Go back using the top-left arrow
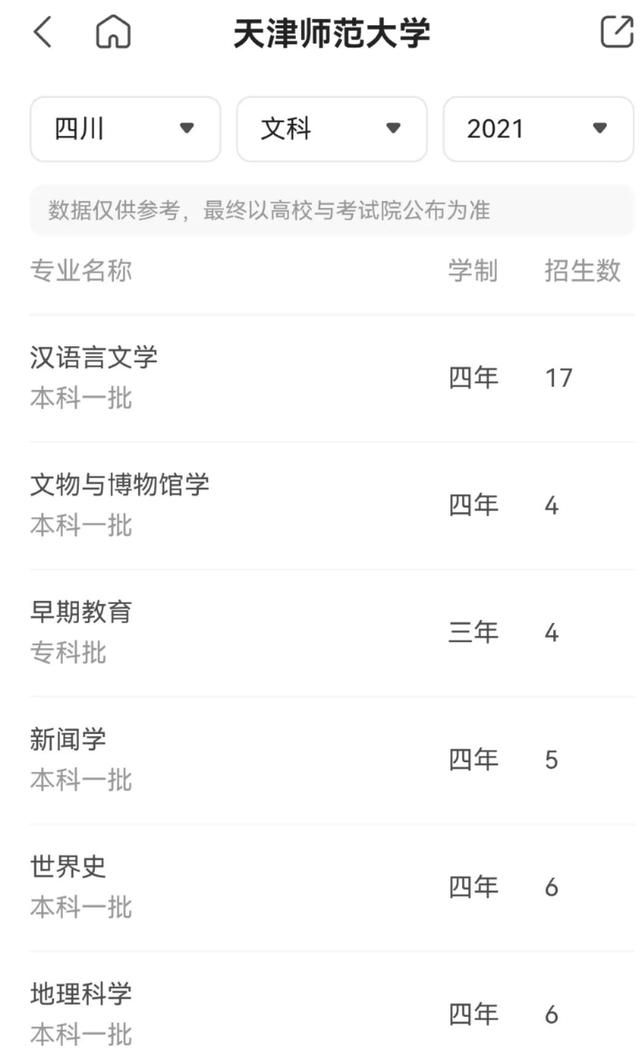Image resolution: width=640 pixels, height=1061 pixels. pyautogui.click(x=43, y=32)
